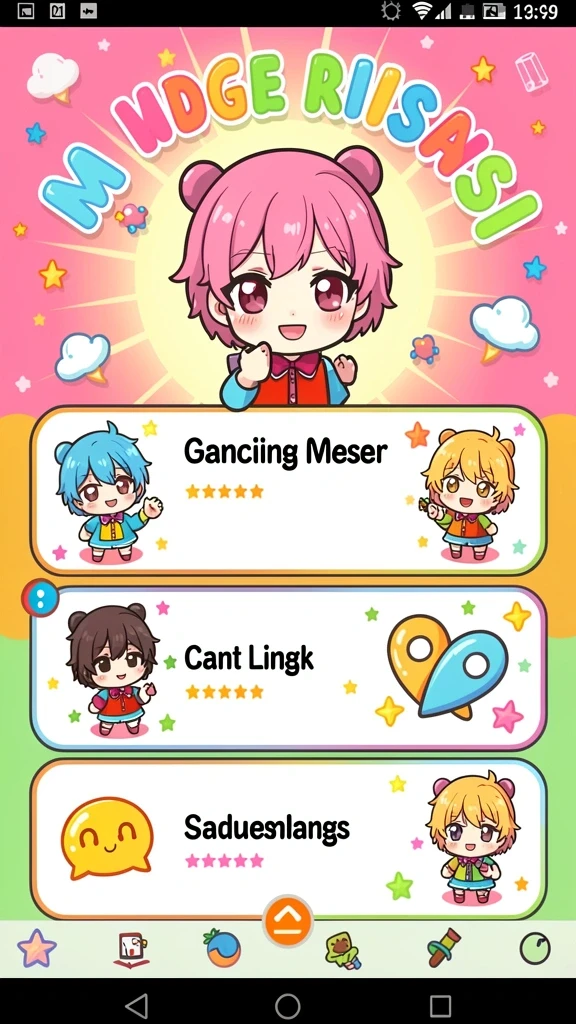Open the green circle tab

tap(534, 948)
